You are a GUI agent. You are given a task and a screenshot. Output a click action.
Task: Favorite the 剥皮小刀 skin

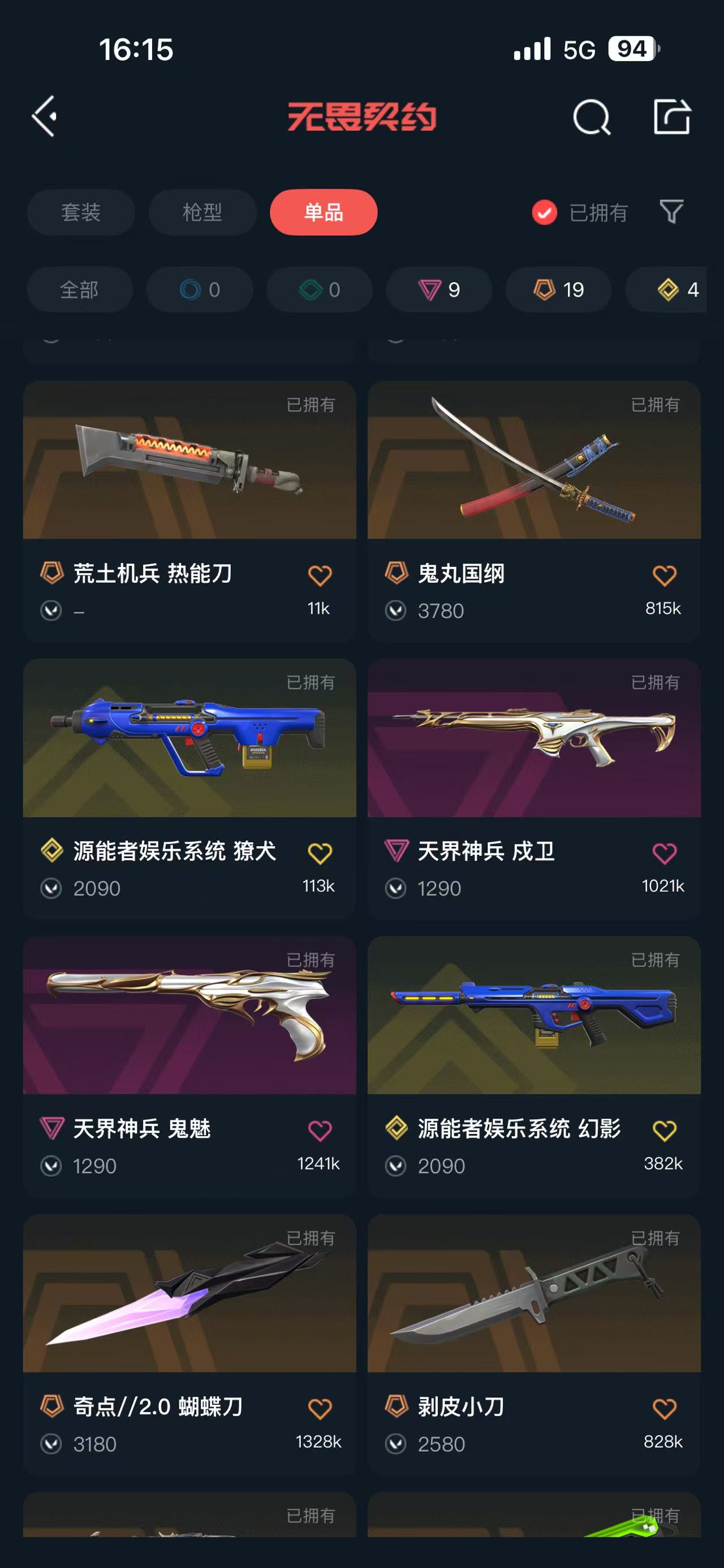663,1409
